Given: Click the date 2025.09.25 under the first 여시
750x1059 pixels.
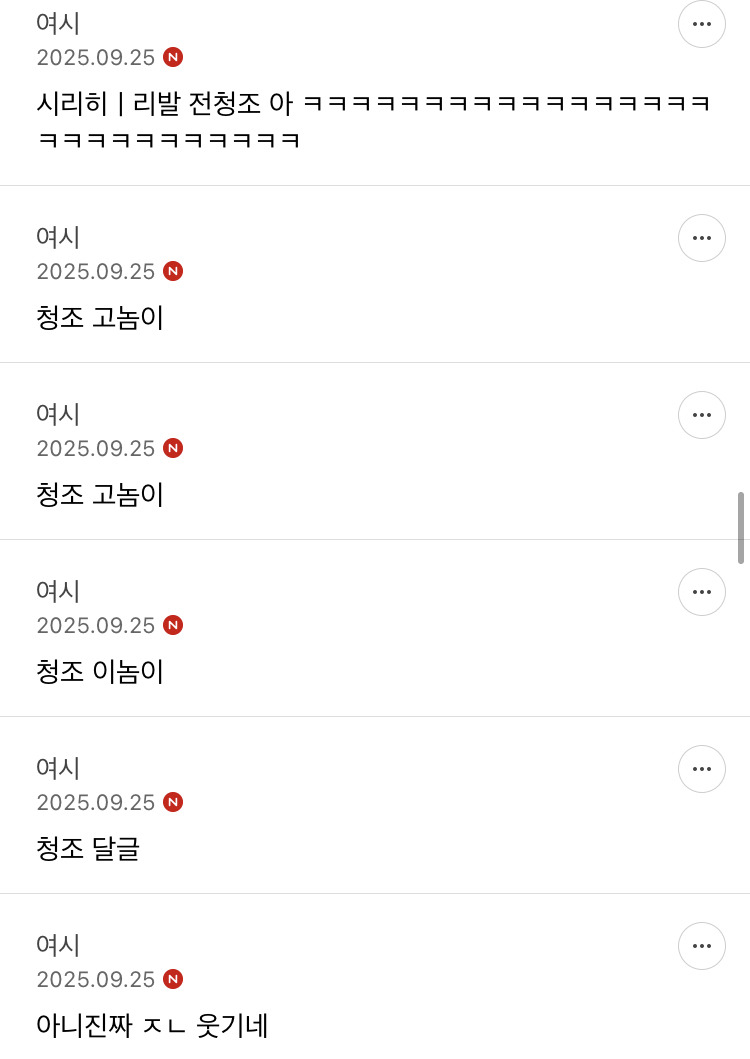Looking at the screenshot, I should [x=95, y=58].
